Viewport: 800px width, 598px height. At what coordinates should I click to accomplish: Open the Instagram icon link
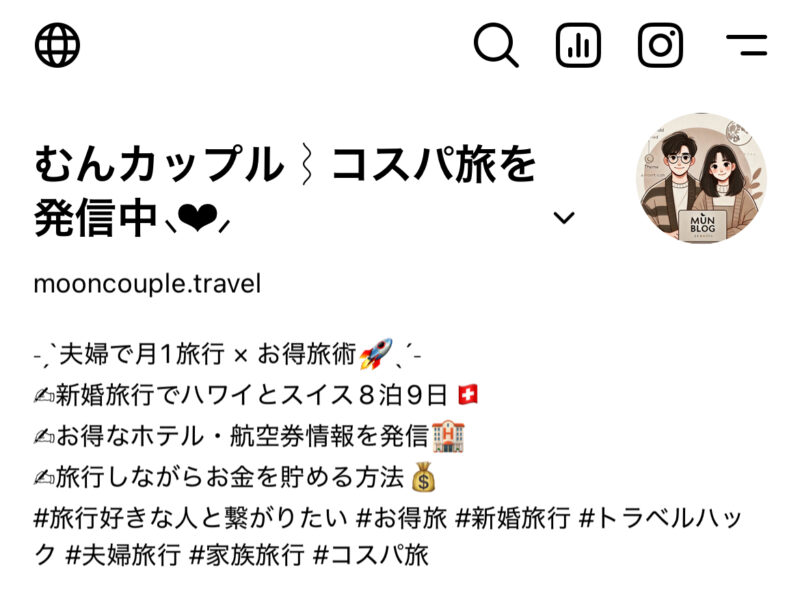point(661,45)
